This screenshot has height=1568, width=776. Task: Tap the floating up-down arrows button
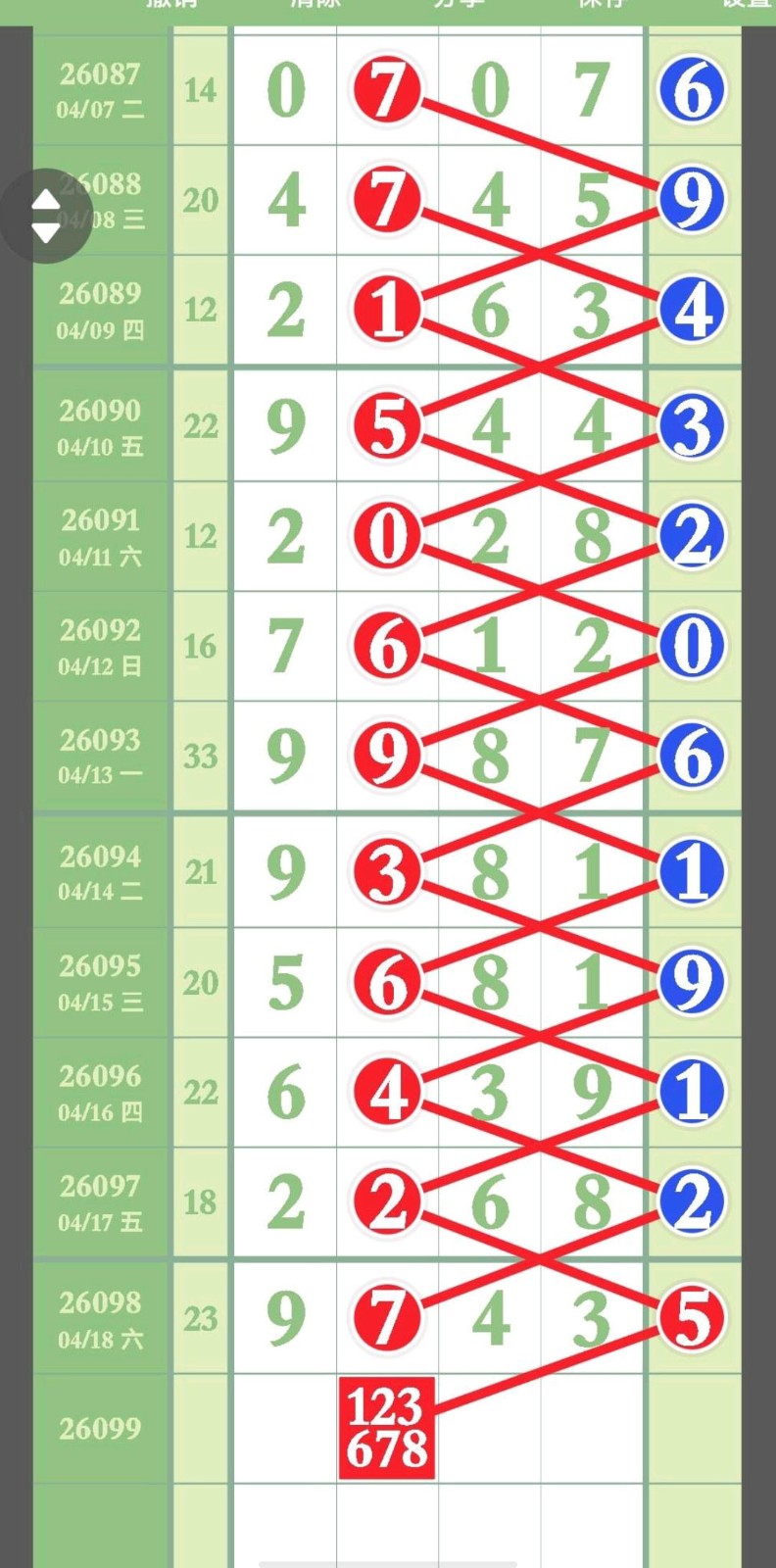click(46, 217)
